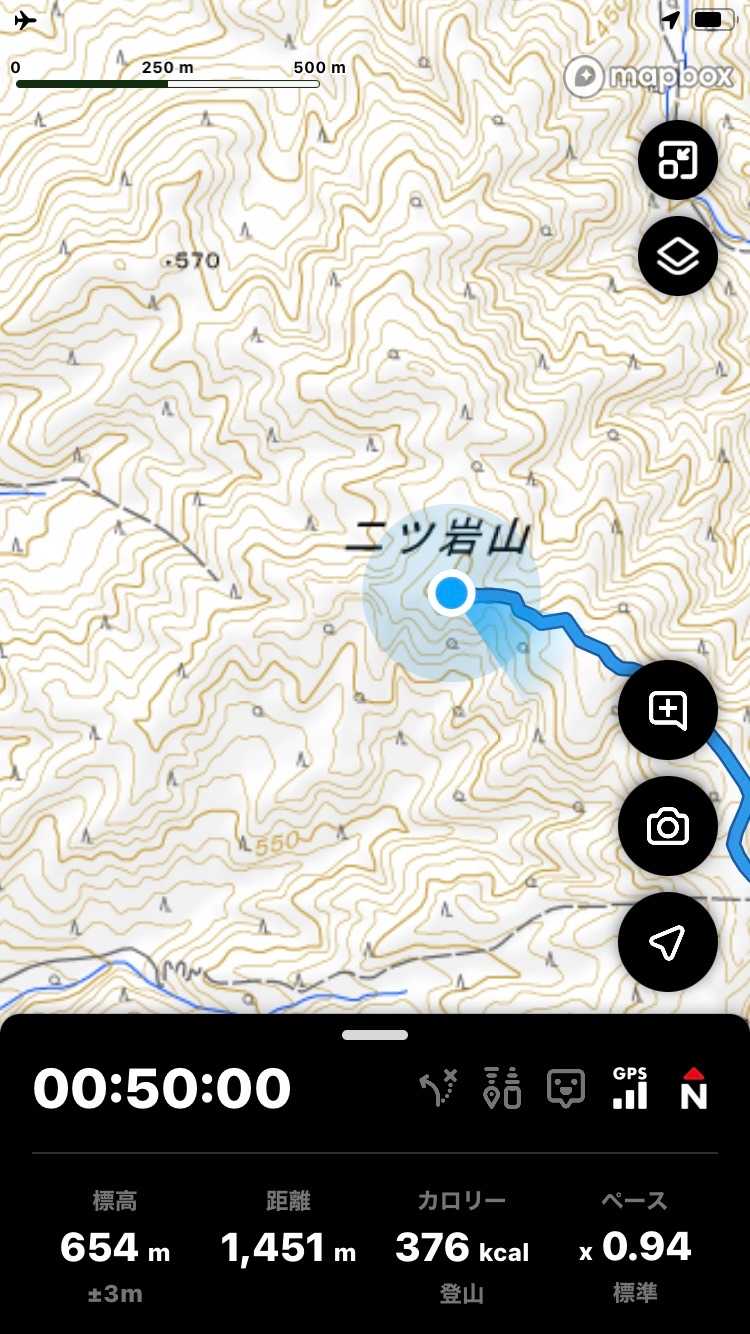
Task: Open the map layers selector
Action: pyautogui.click(x=678, y=256)
